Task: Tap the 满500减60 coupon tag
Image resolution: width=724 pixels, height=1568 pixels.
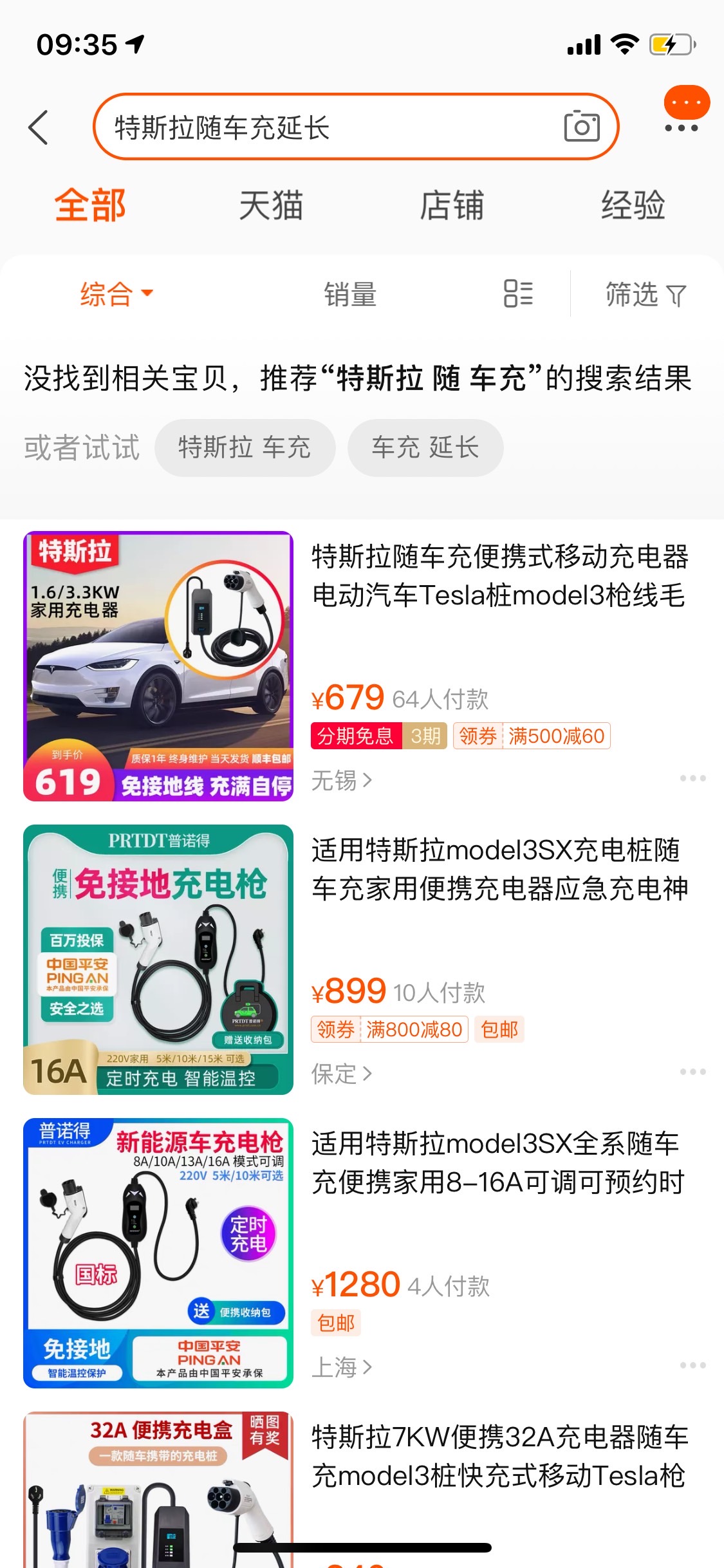Action: click(x=532, y=736)
